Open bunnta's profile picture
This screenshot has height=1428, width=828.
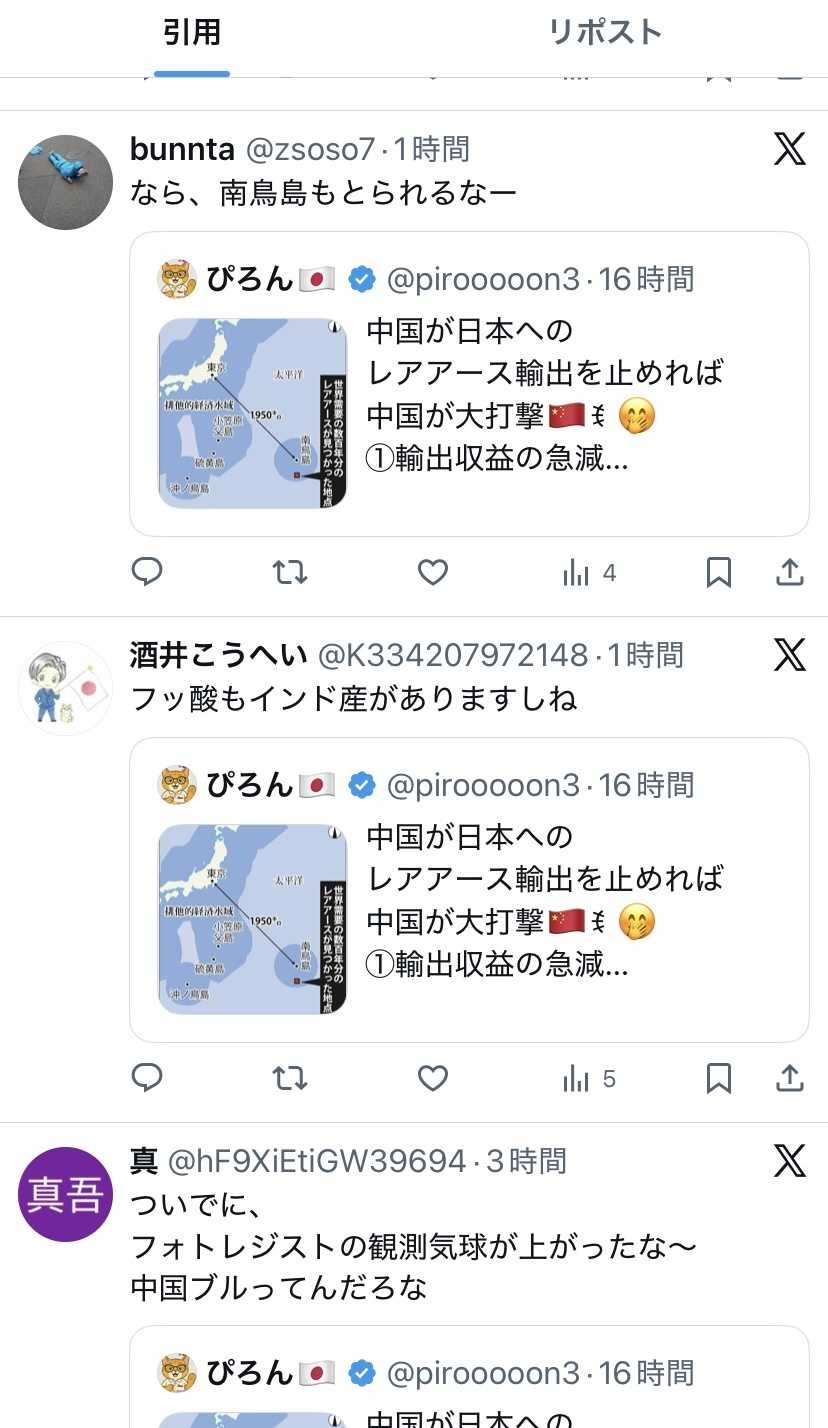coord(65,182)
